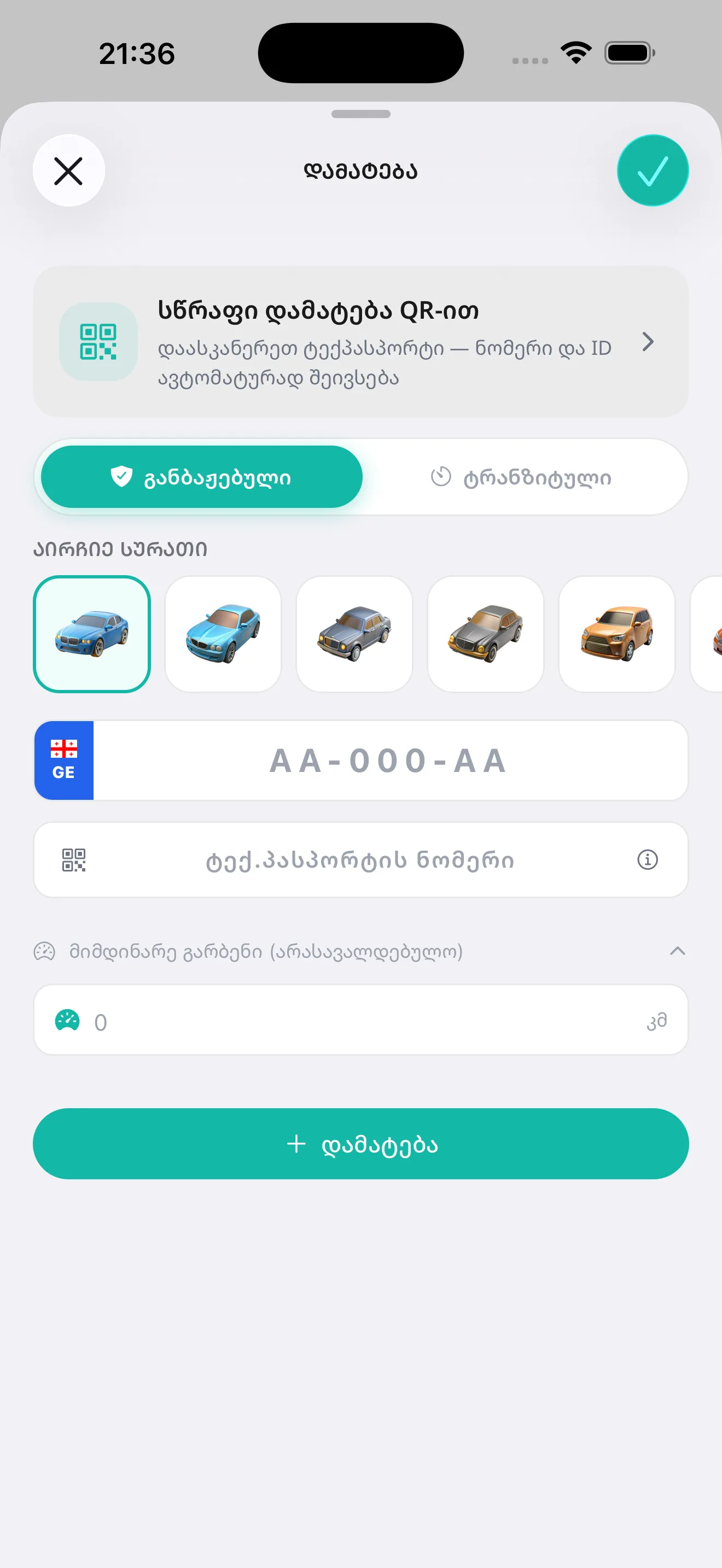
Task: Enter plate number in AA-000-AA field
Action: click(x=389, y=761)
